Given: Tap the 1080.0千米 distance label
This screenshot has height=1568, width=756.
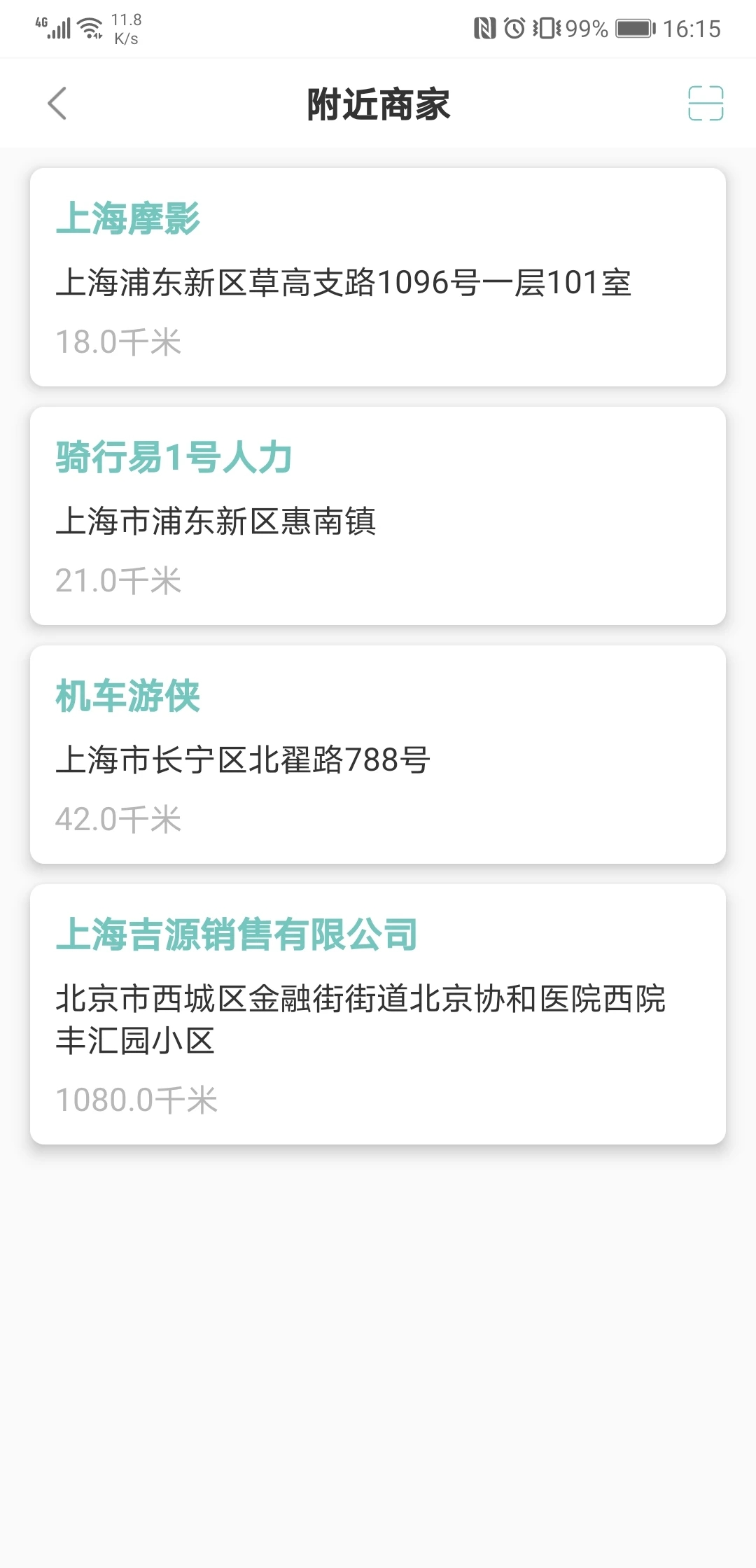Looking at the screenshot, I should coord(137,1100).
